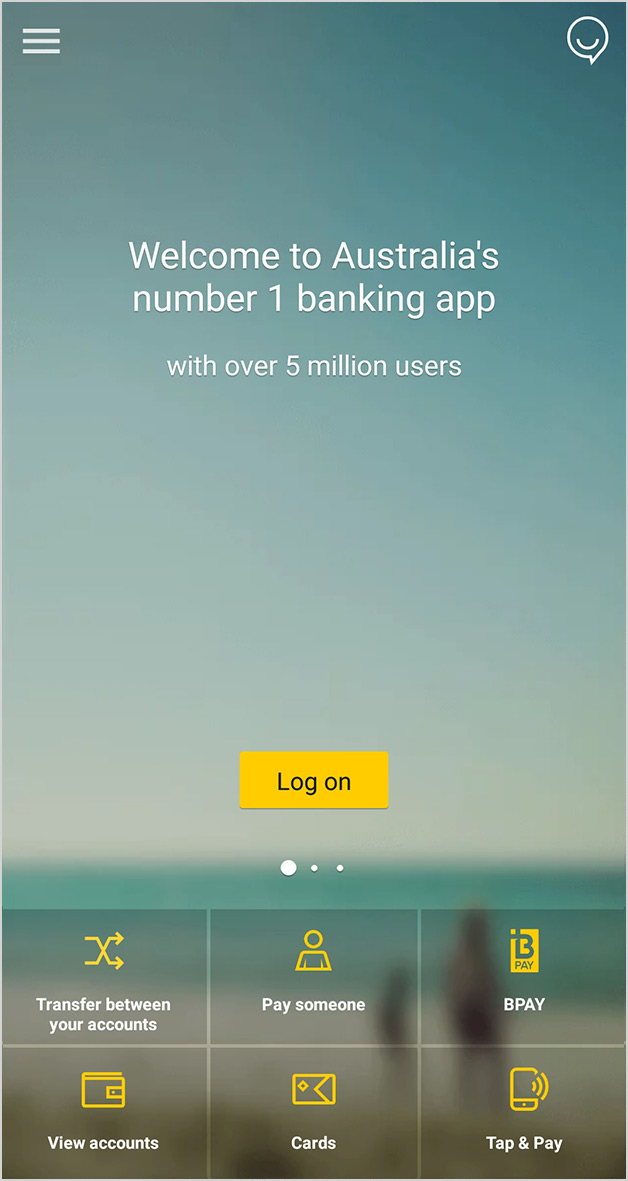
Task: Tap the Log on button
Action: 313,780
